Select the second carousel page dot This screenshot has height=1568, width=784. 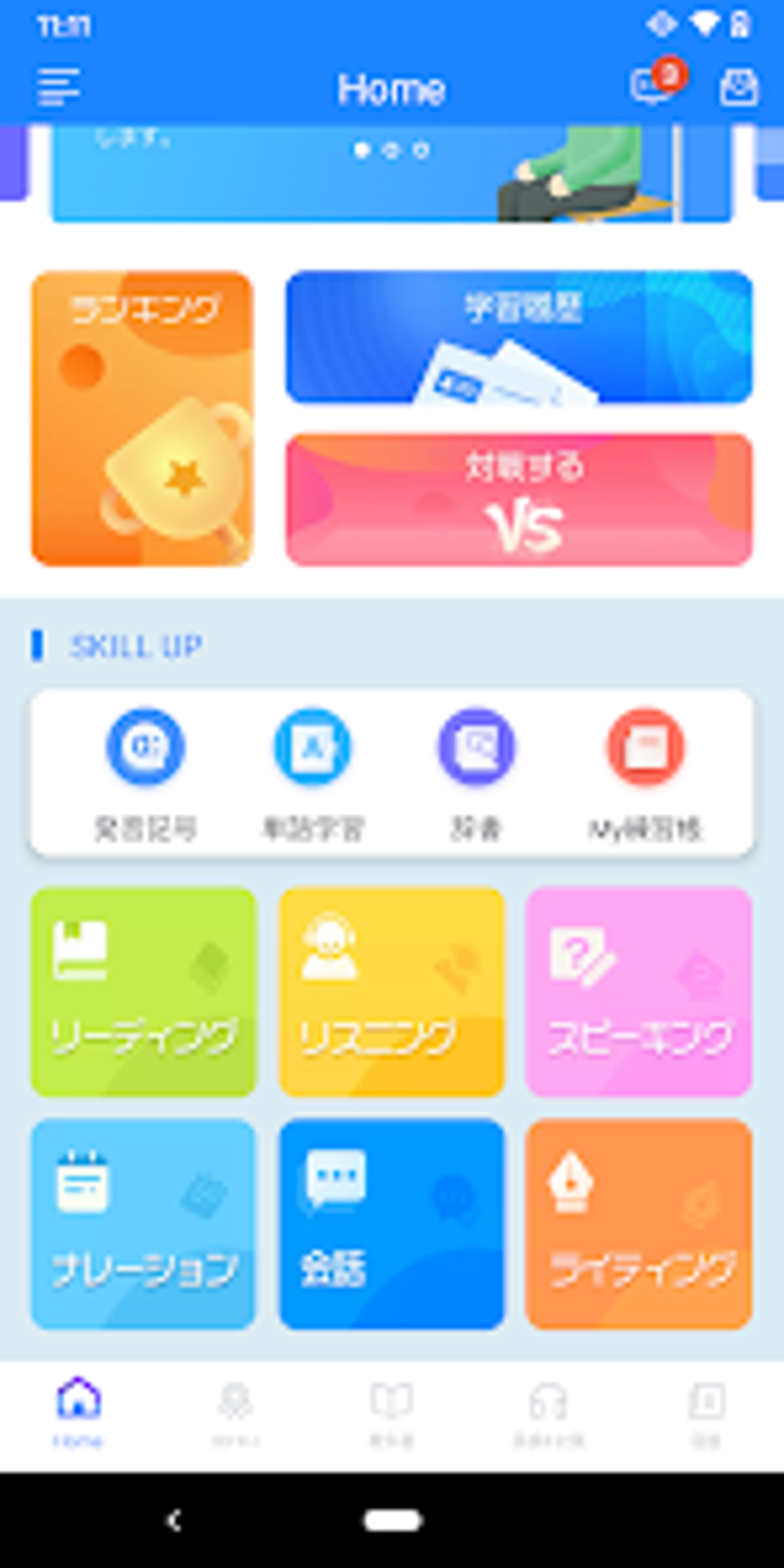pyautogui.click(x=392, y=151)
